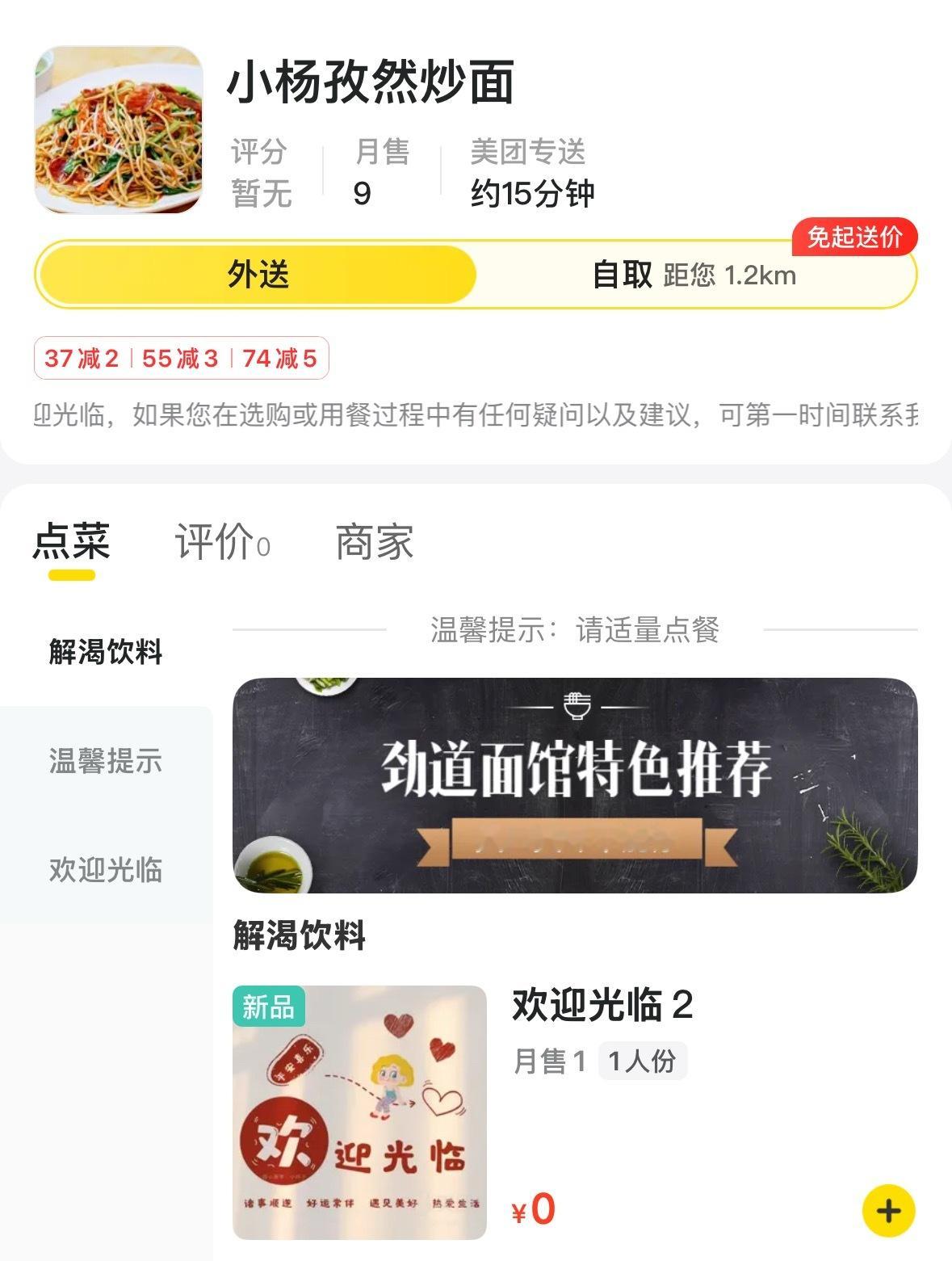Screen dimensions: 952x1261
Task: Tap the + icon to add 欢迎光临 2
Action: [888, 1210]
